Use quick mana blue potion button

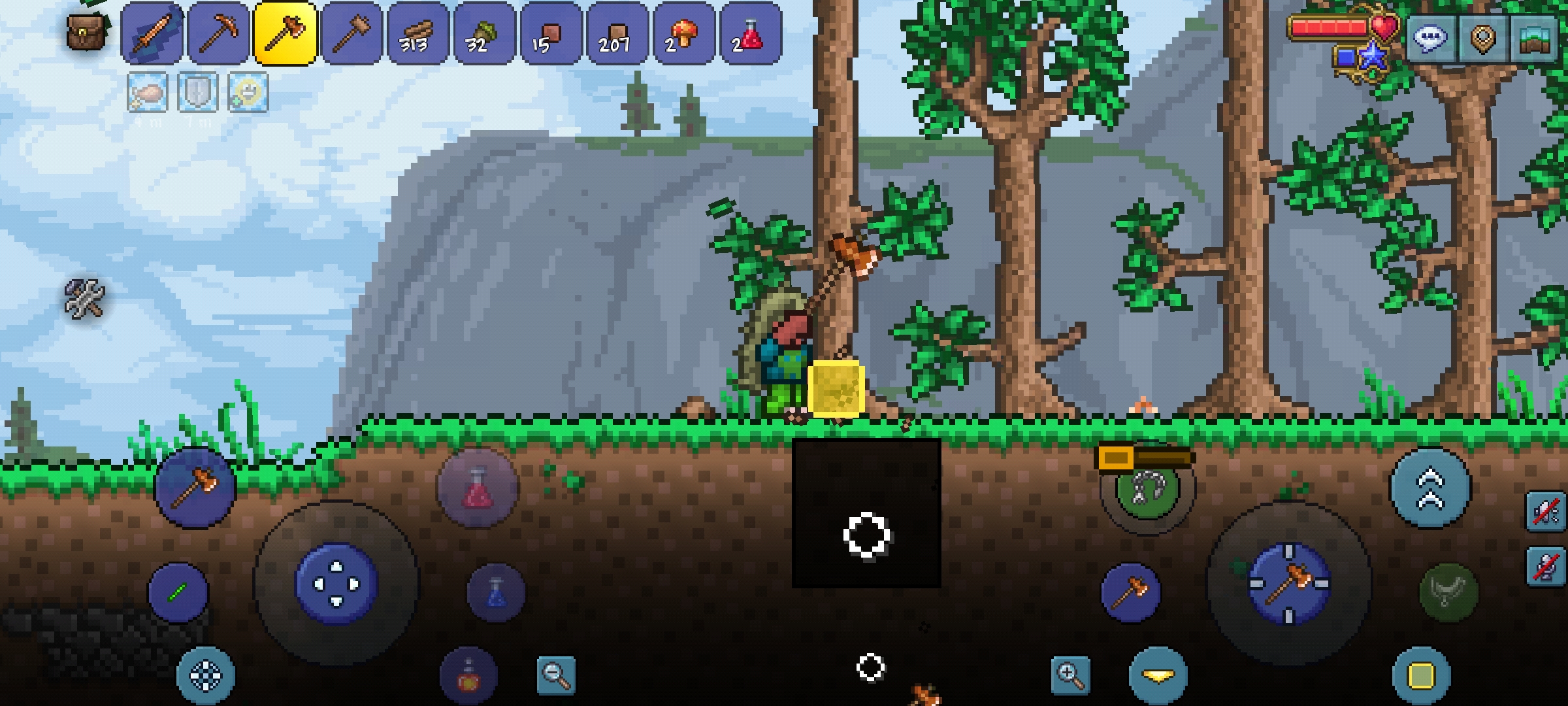(496, 592)
